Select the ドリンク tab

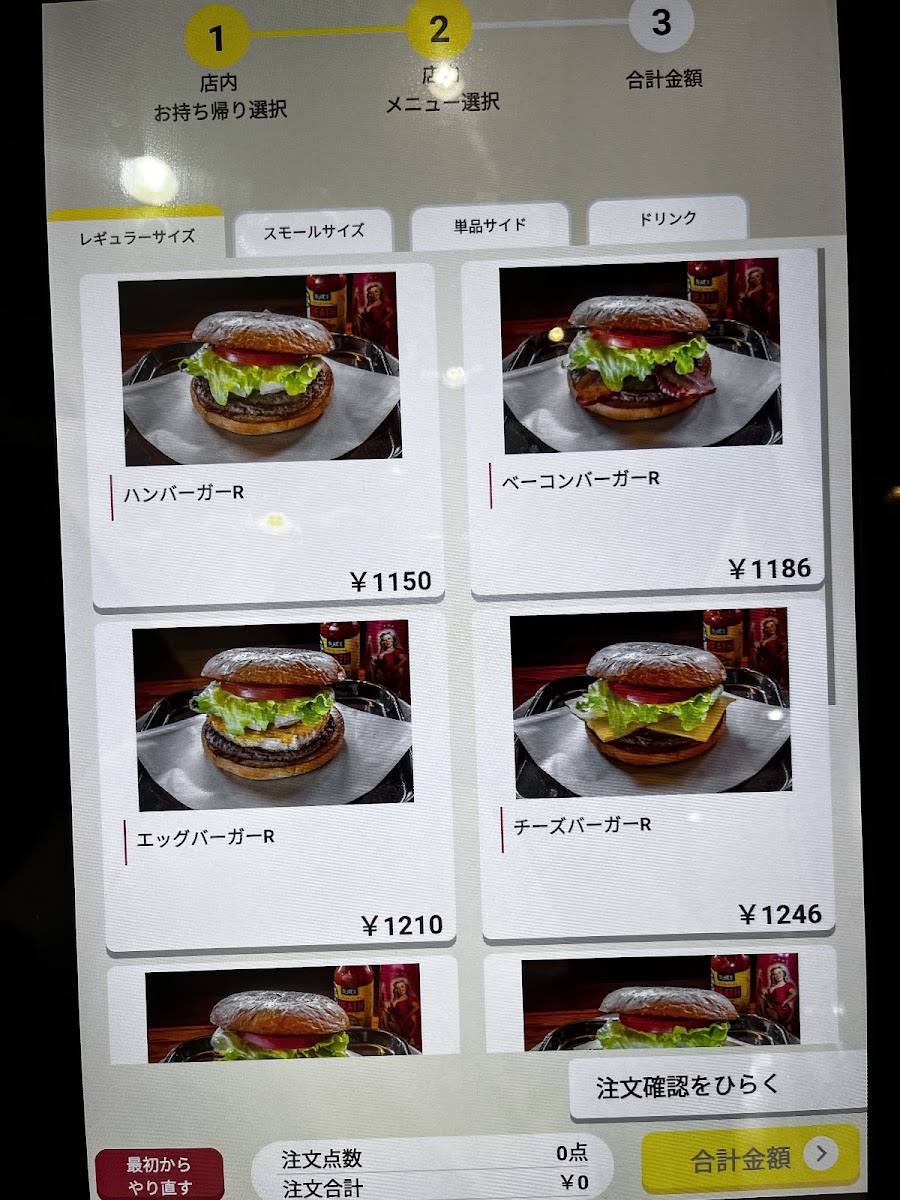[x=667, y=219]
